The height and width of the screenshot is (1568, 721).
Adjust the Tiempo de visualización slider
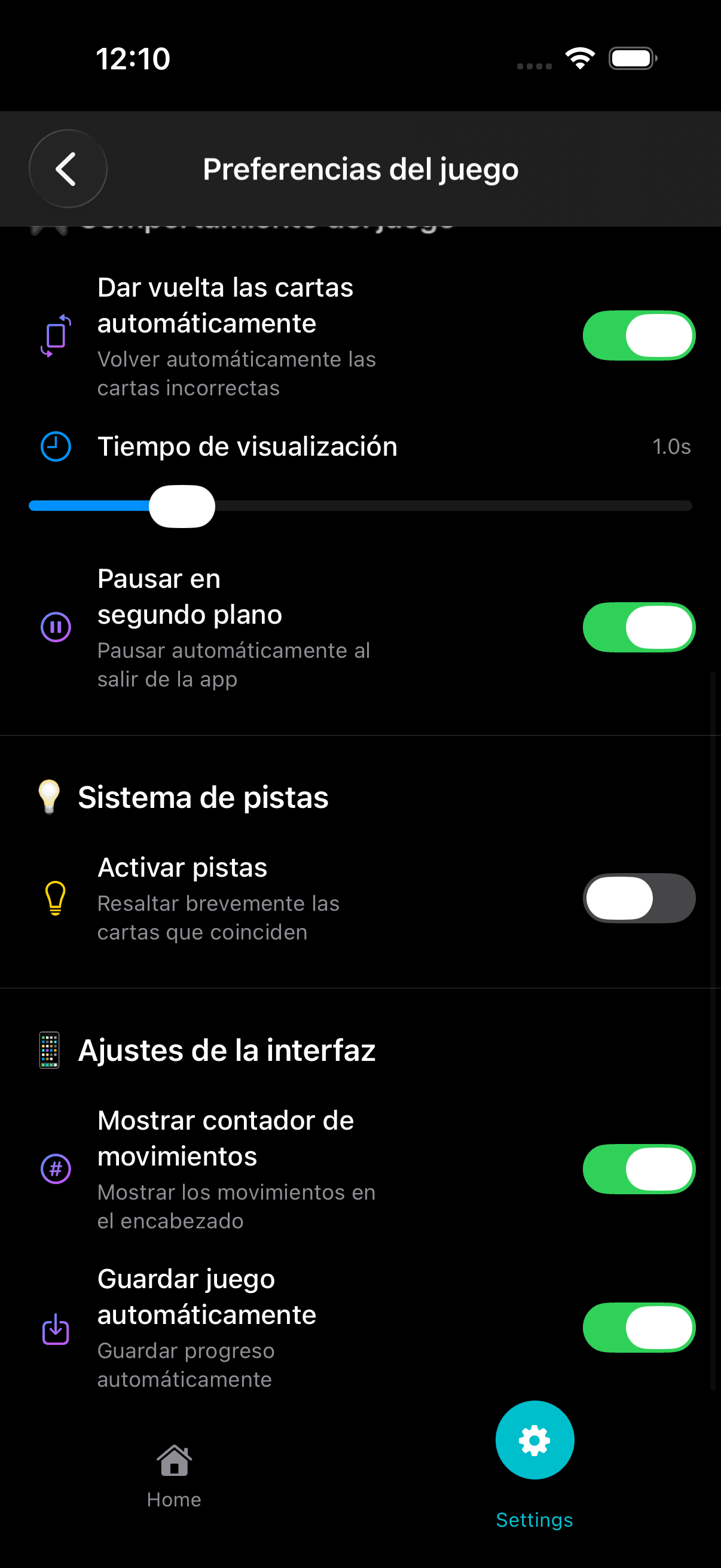(x=182, y=505)
